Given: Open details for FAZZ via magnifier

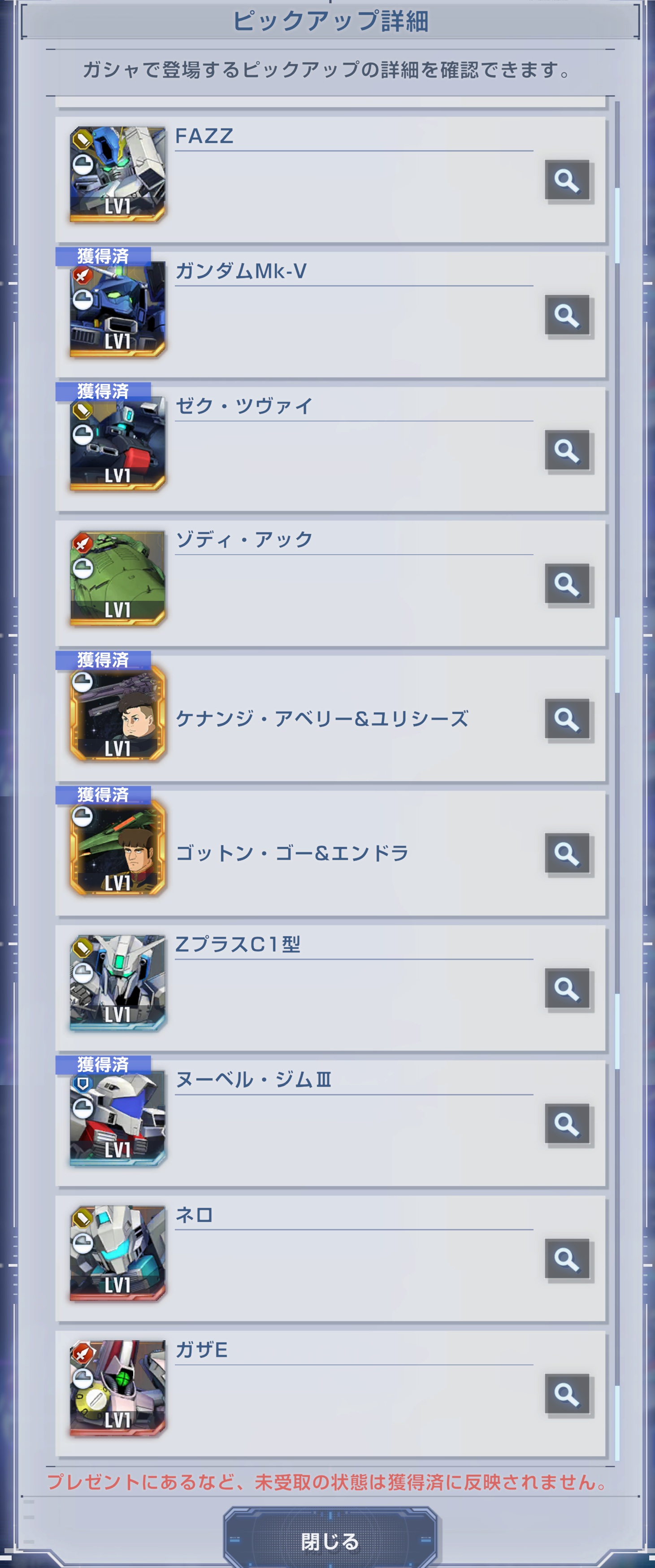Looking at the screenshot, I should coord(567,180).
